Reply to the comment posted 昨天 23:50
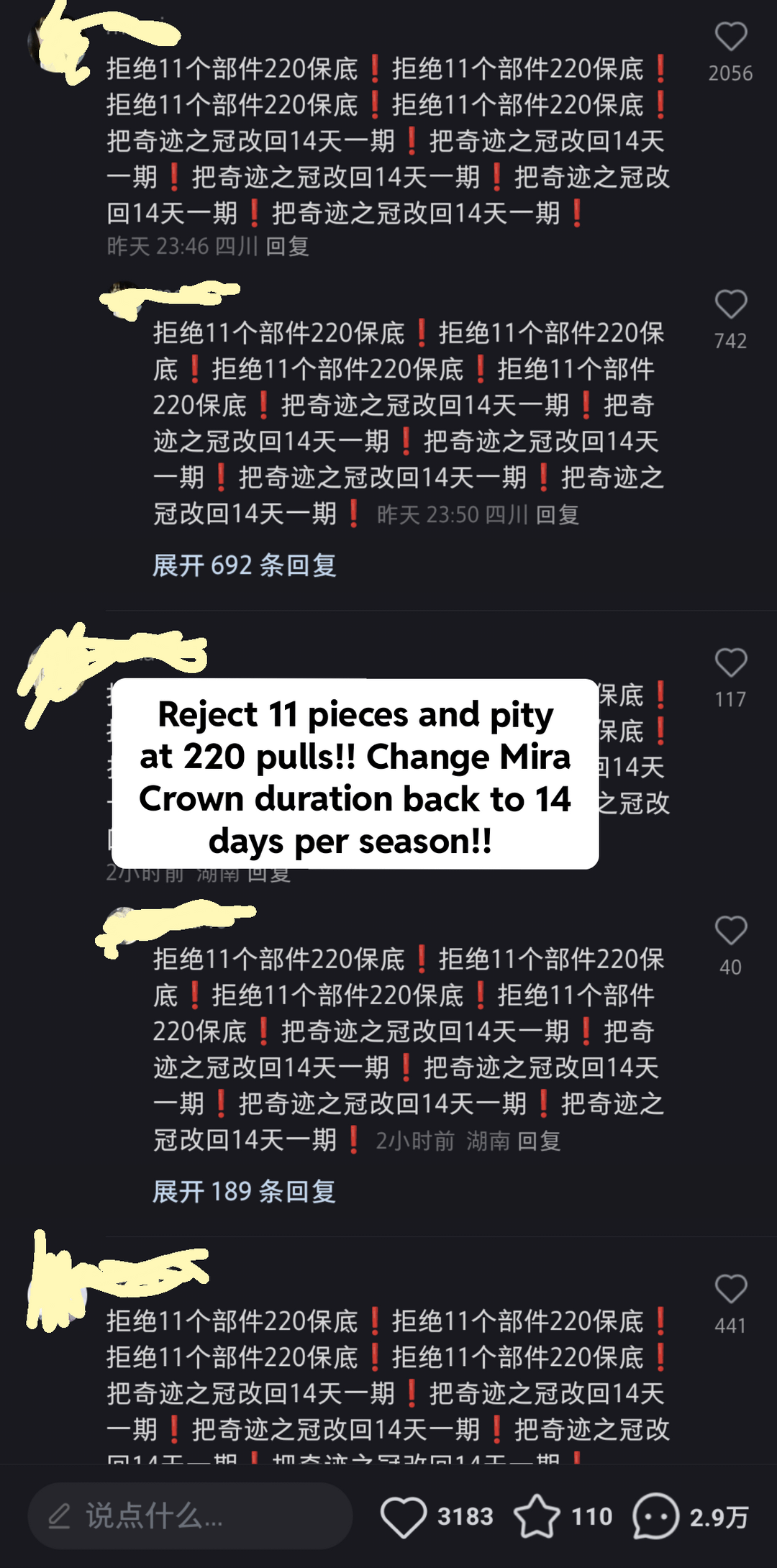This screenshot has width=777, height=1568. [x=557, y=515]
